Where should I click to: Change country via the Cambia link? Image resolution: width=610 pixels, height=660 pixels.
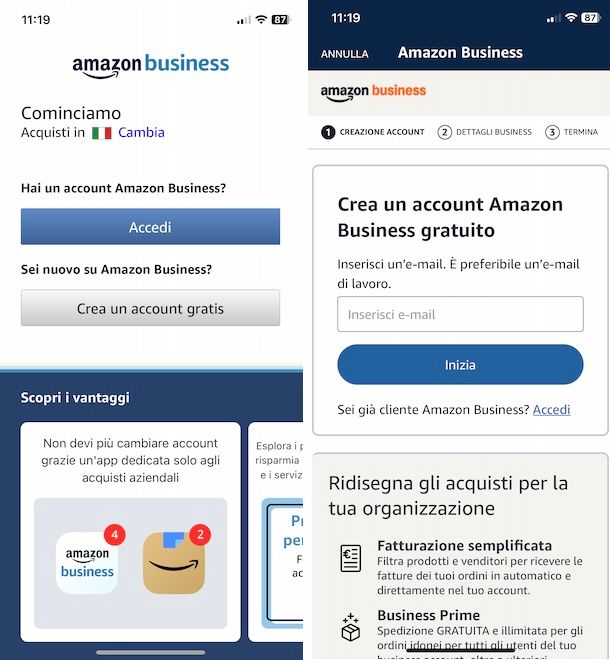(141, 132)
